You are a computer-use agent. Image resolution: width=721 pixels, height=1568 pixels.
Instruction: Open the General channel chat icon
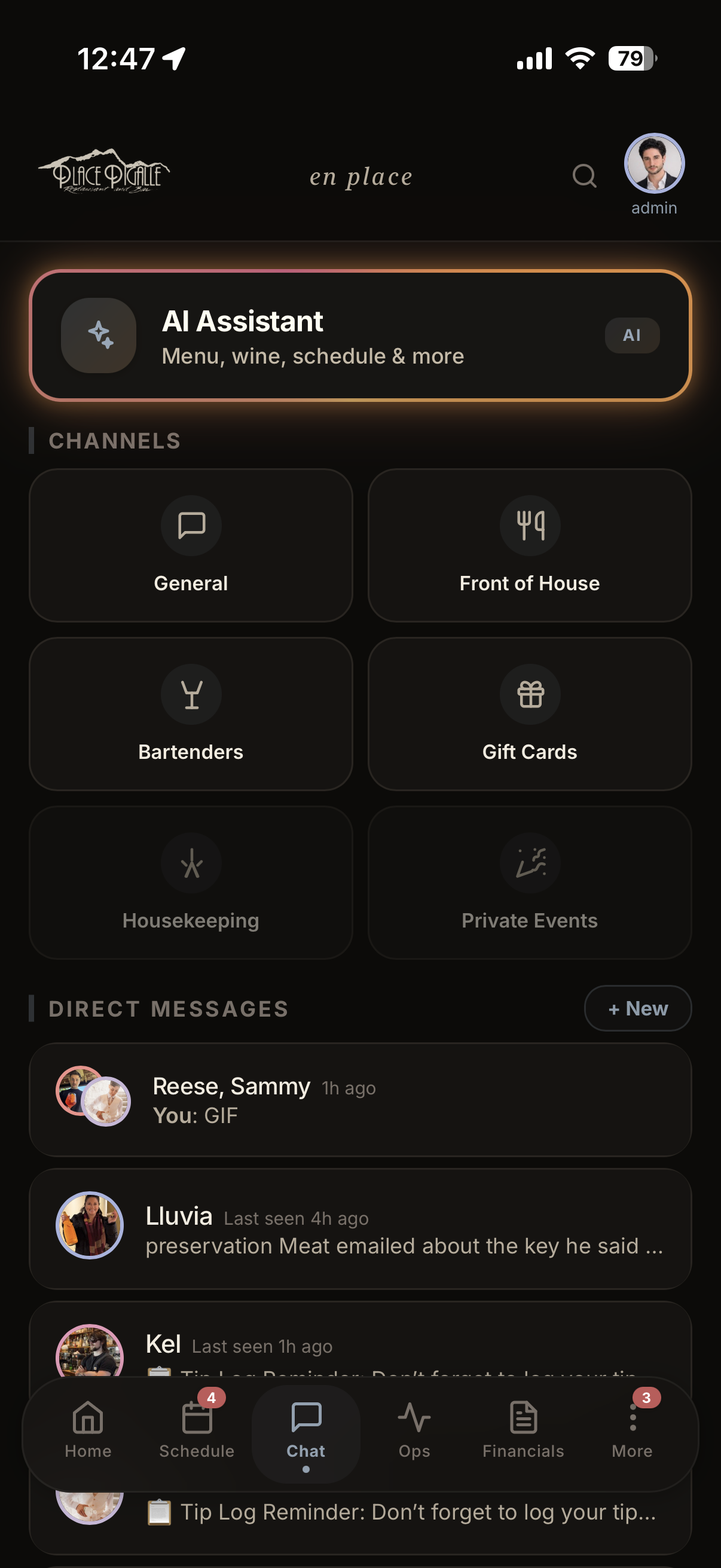pyautogui.click(x=191, y=526)
